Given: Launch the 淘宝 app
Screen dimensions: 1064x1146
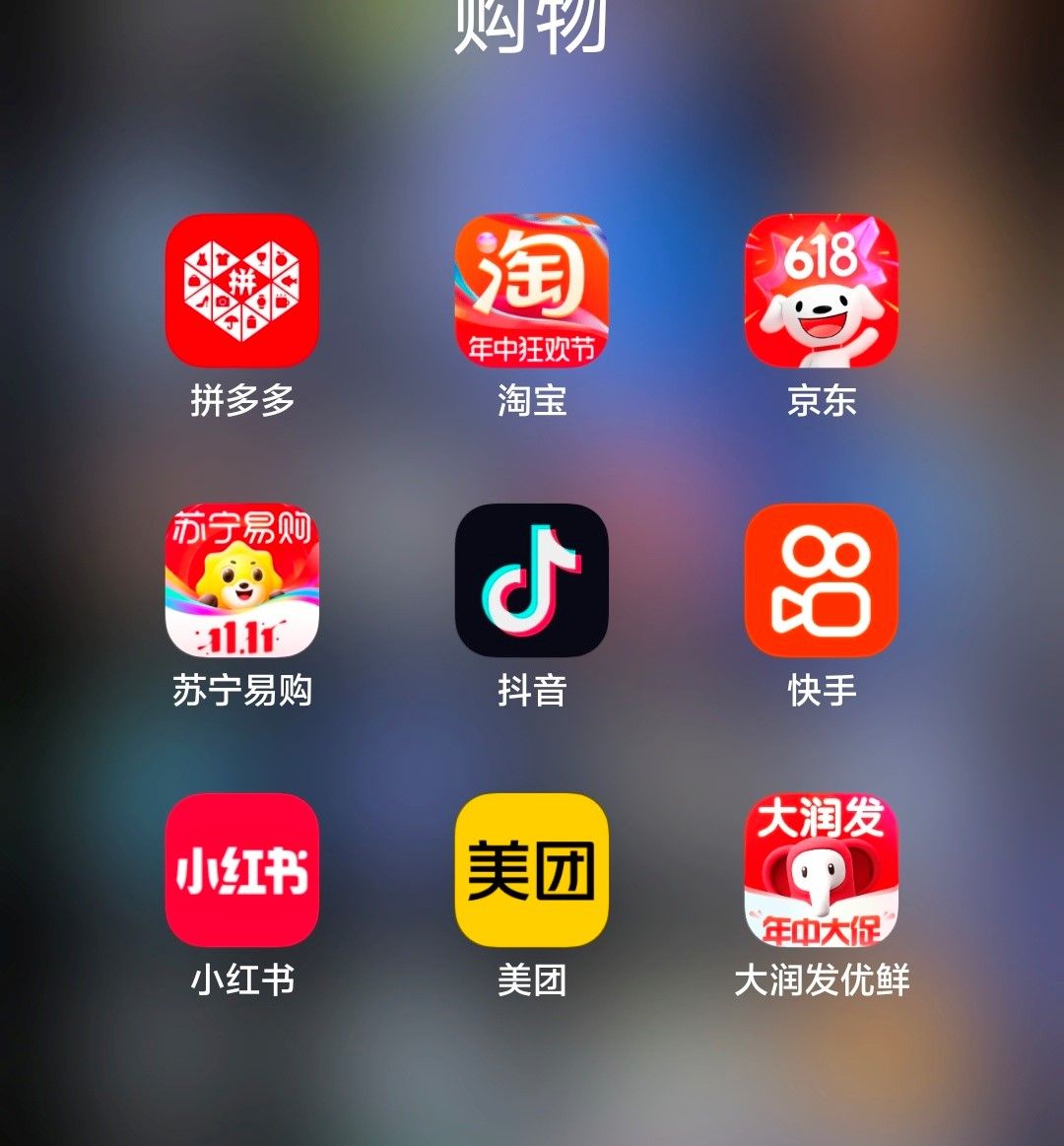Looking at the screenshot, I should coord(531,291).
